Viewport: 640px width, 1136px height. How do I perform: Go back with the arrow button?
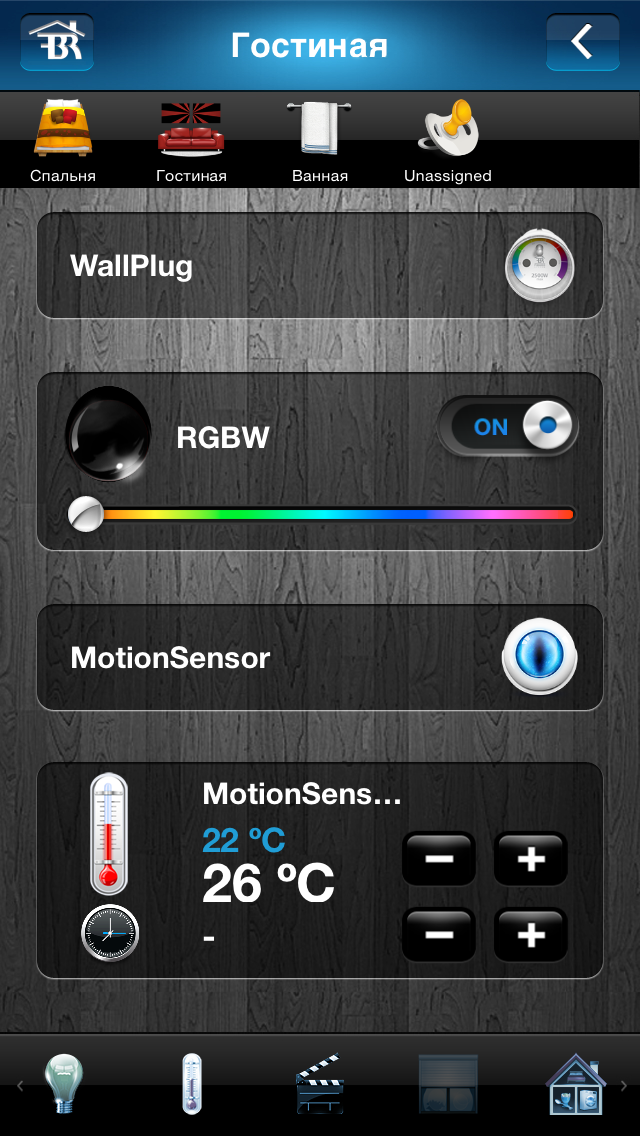(582, 43)
